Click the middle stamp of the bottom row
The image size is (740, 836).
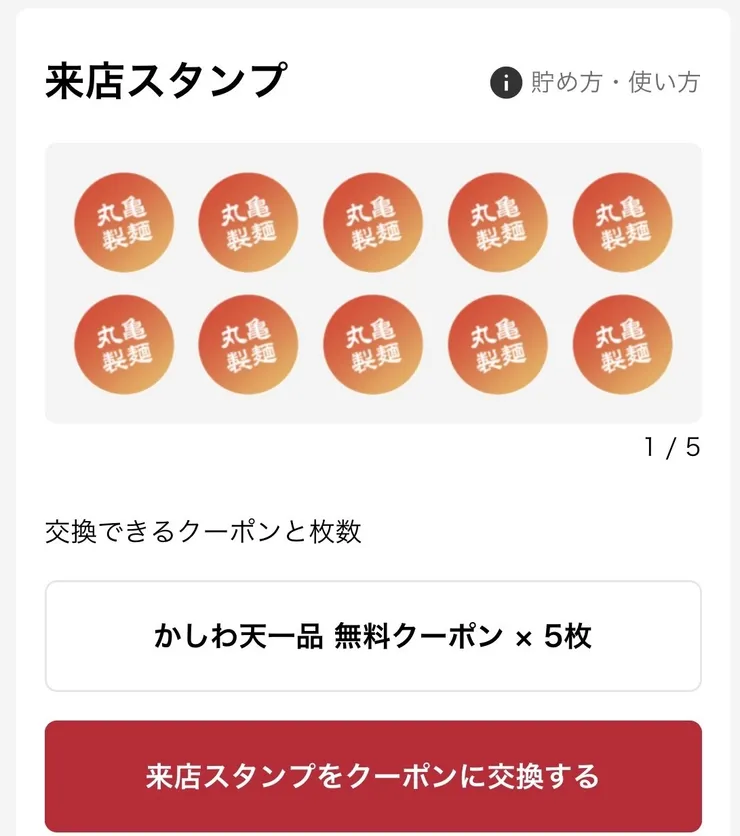click(372, 345)
